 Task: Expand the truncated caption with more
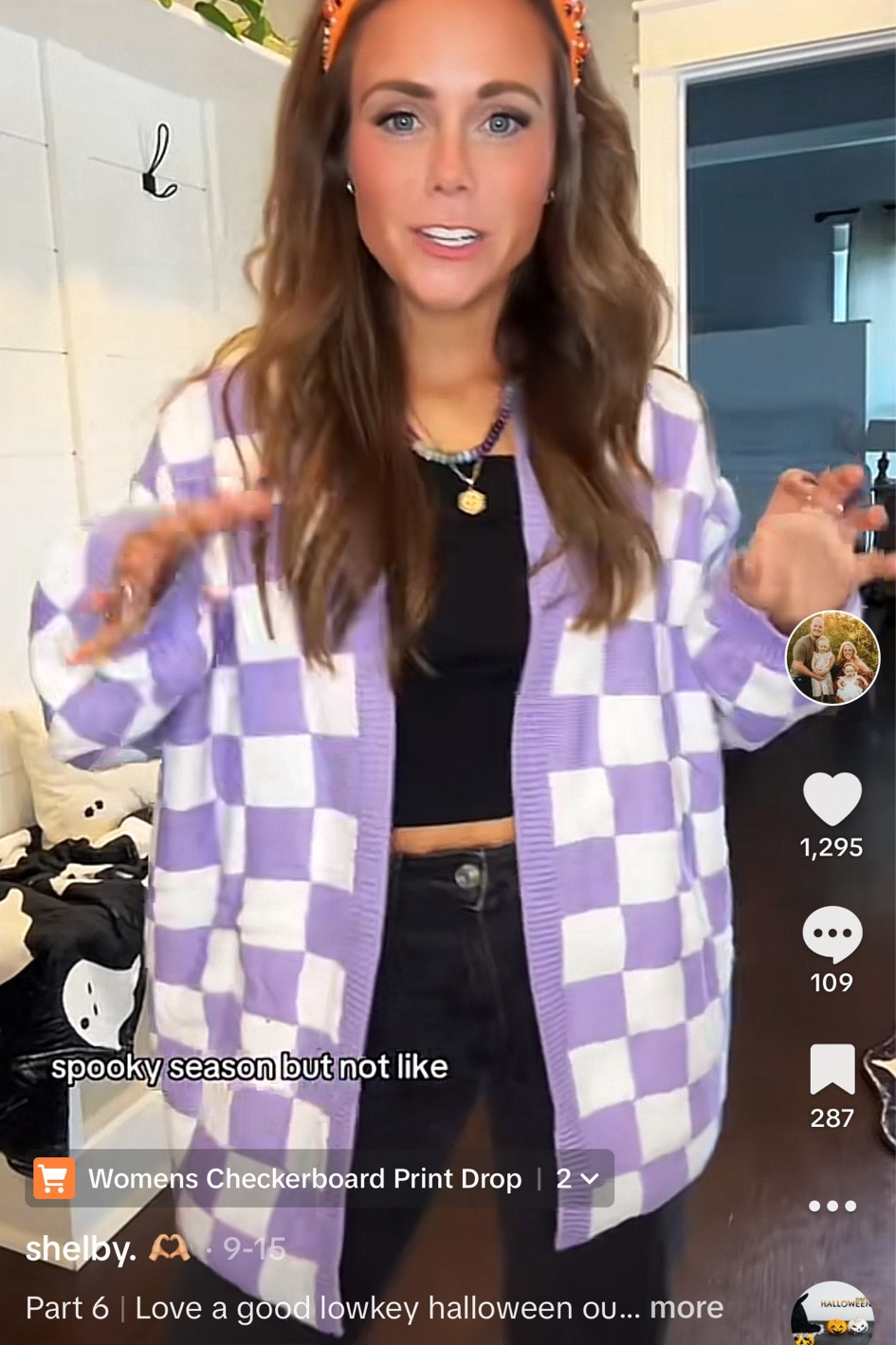(686, 1306)
